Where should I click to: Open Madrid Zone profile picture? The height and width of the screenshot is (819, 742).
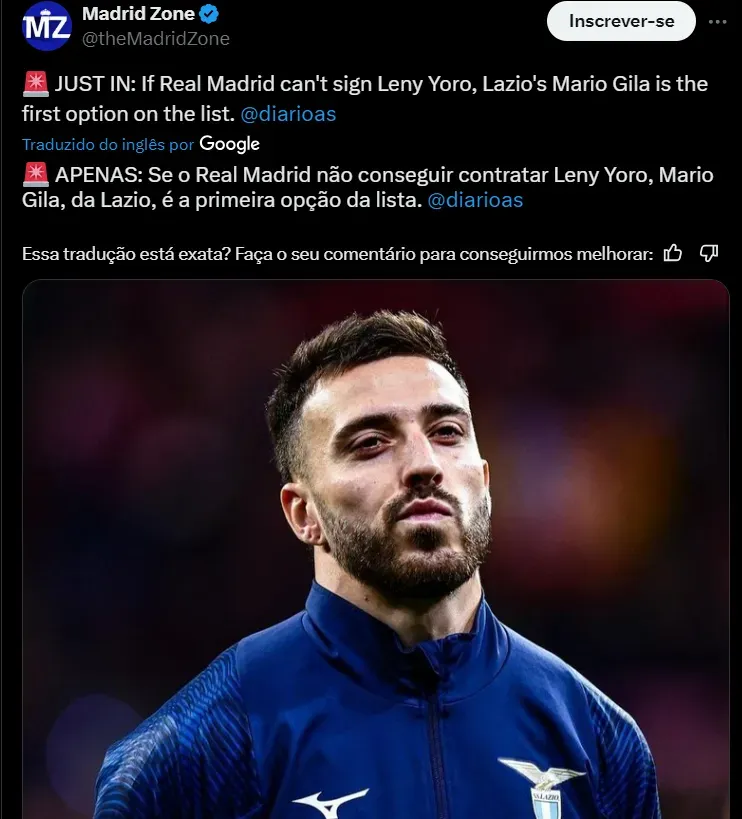tap(47, 26)
